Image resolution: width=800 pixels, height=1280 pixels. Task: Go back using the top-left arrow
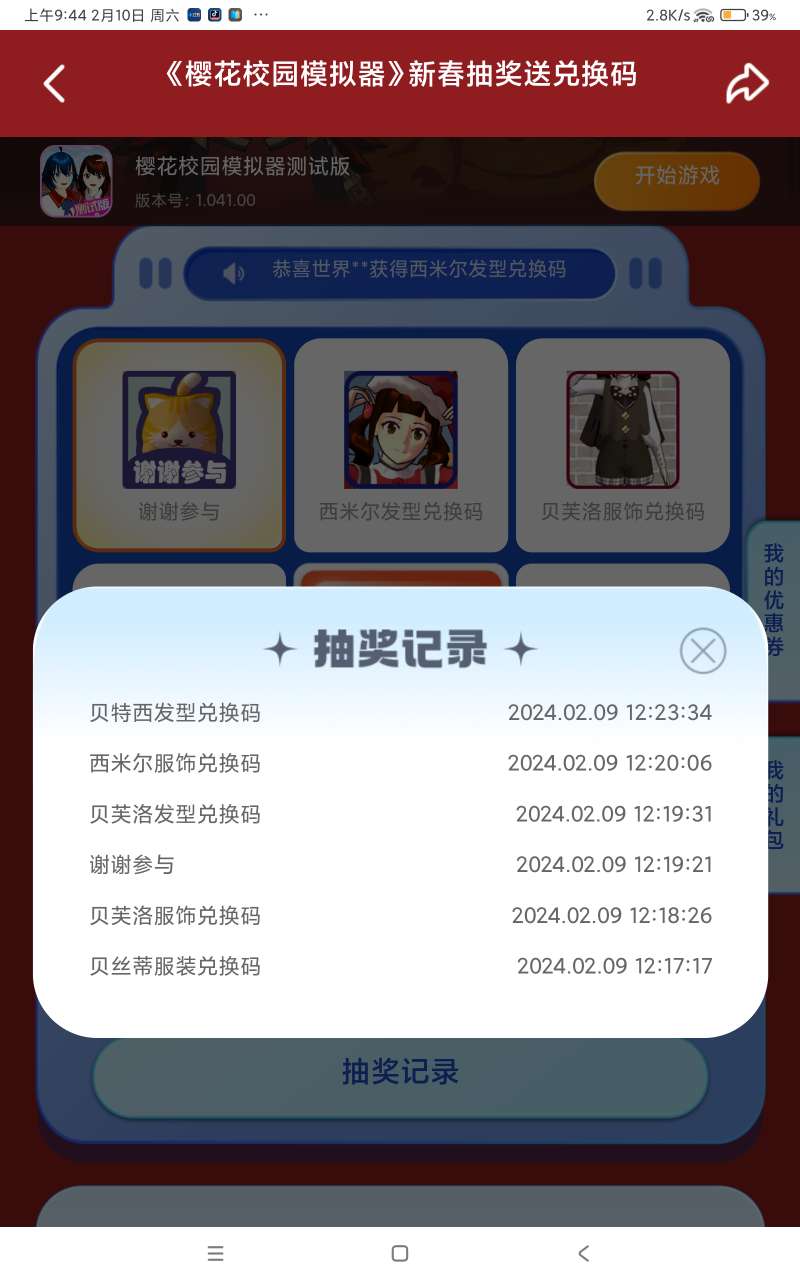point(54,83)
